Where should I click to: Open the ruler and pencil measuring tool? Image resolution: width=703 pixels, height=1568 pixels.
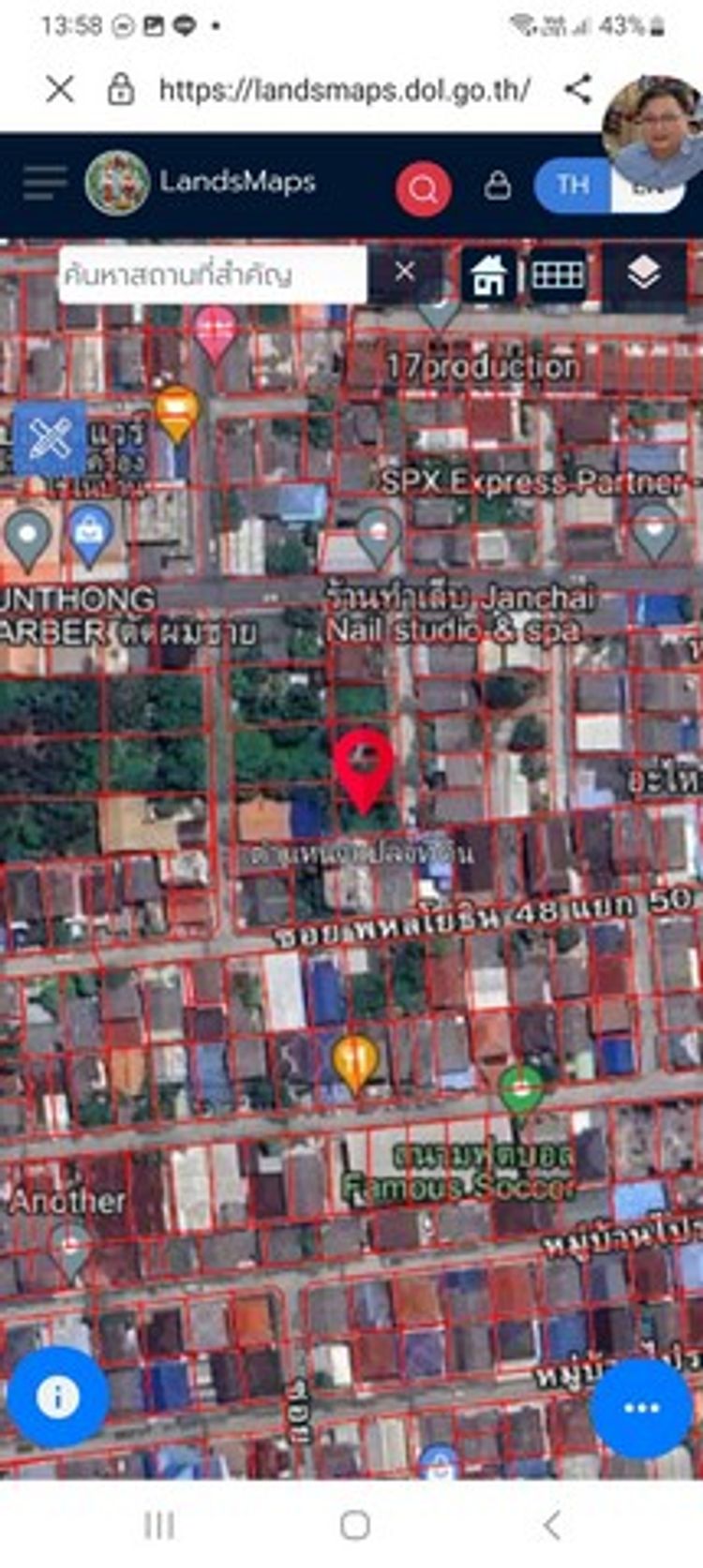tap(50, 437)
